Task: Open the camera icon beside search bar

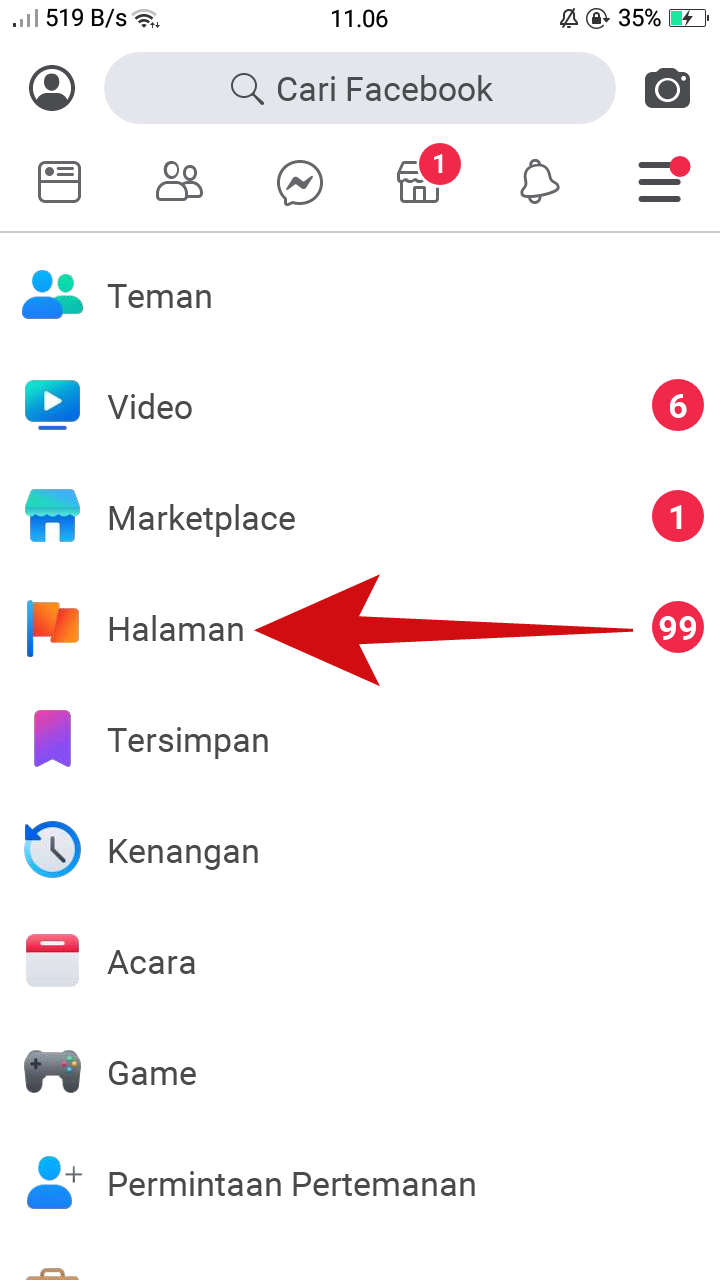Action: point(667,88)
